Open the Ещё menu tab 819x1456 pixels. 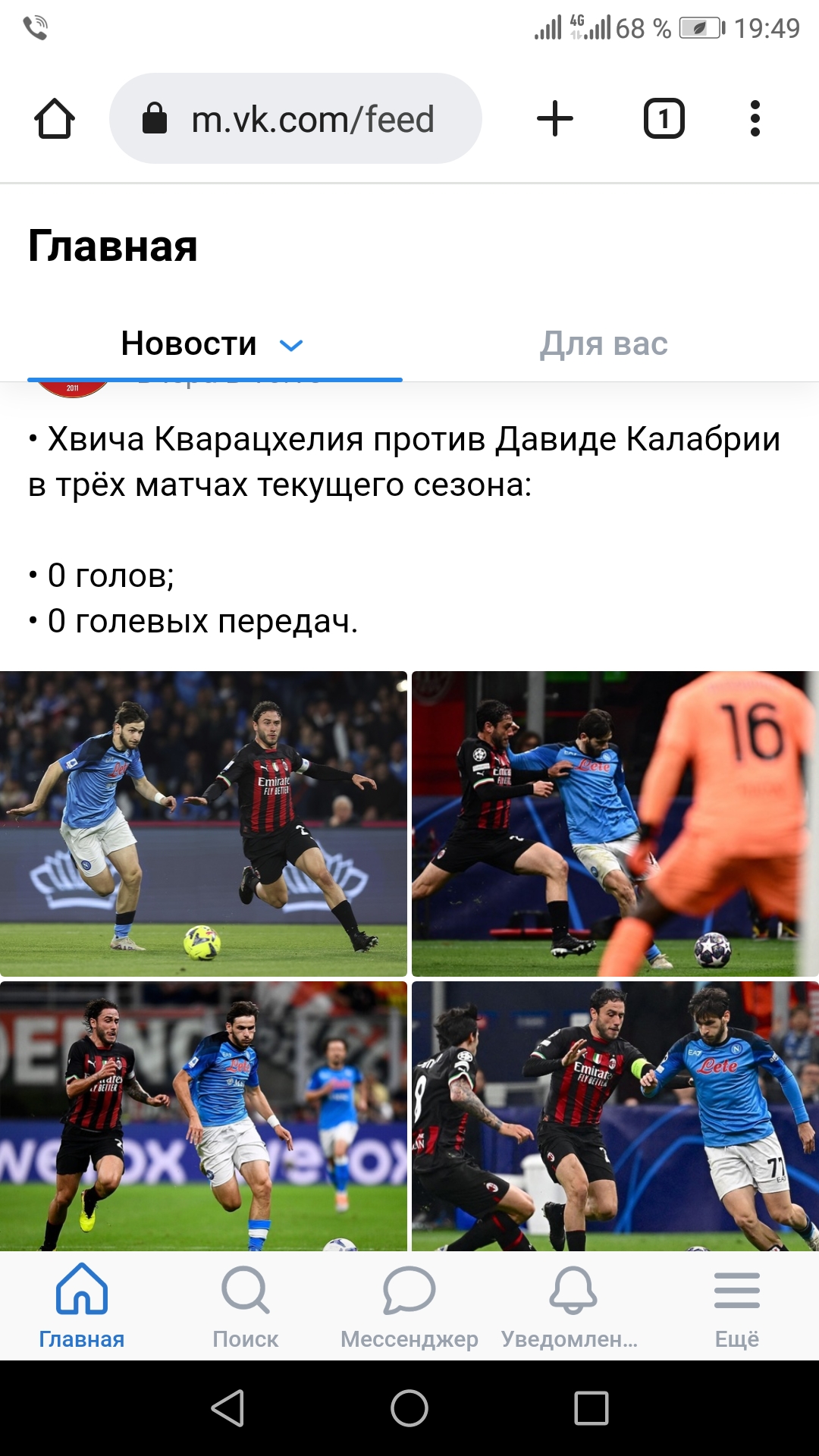736,1306
